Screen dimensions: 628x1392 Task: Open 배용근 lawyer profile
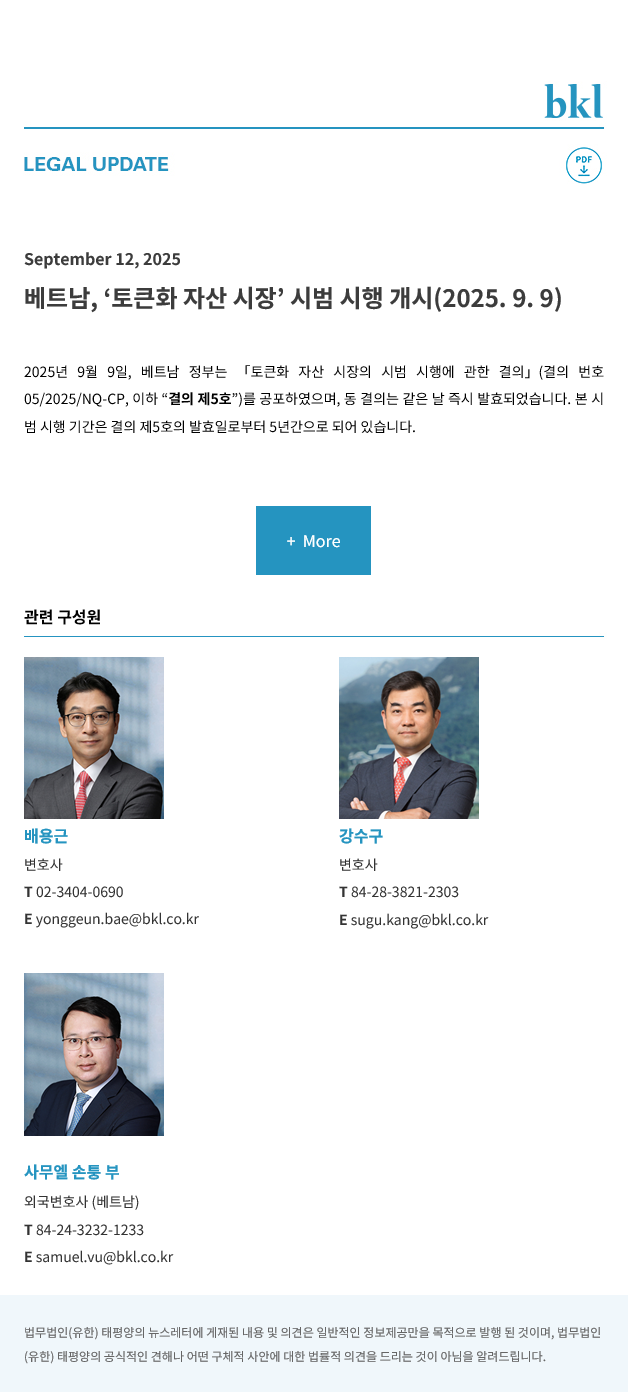[46, 836]
